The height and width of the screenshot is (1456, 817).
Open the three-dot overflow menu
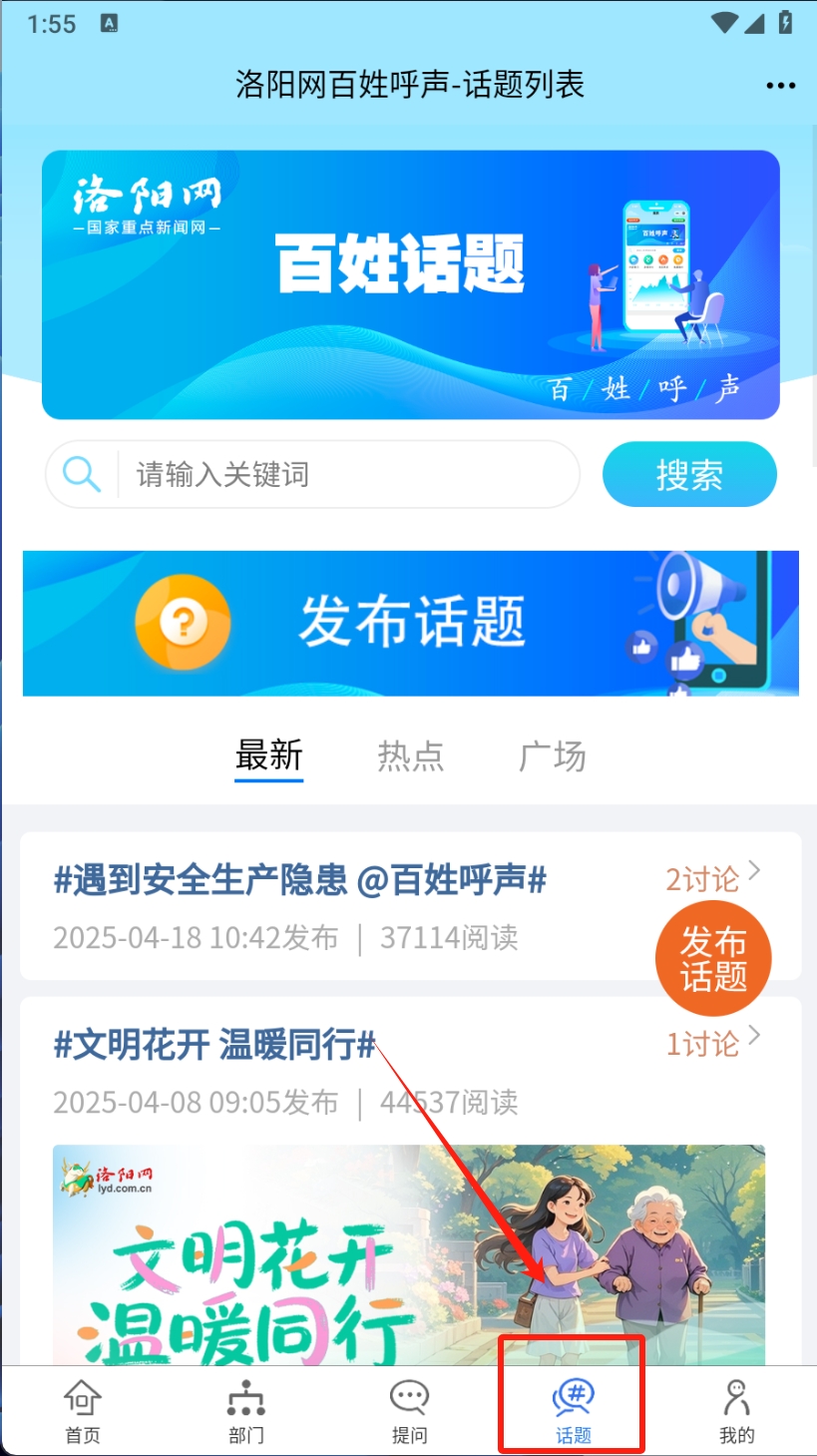(x=780, y=86)
